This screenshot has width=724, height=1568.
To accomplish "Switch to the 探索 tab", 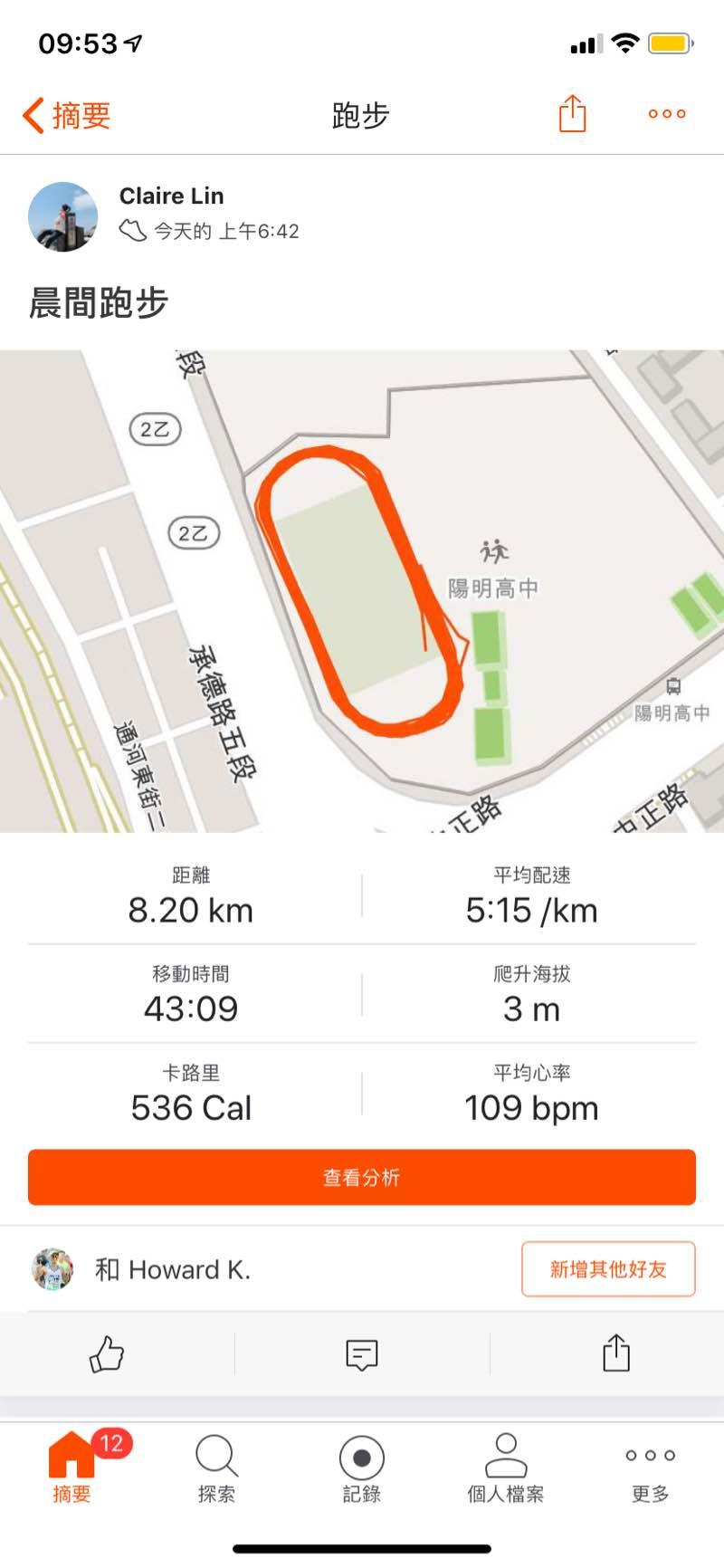I will point(216,1468).
